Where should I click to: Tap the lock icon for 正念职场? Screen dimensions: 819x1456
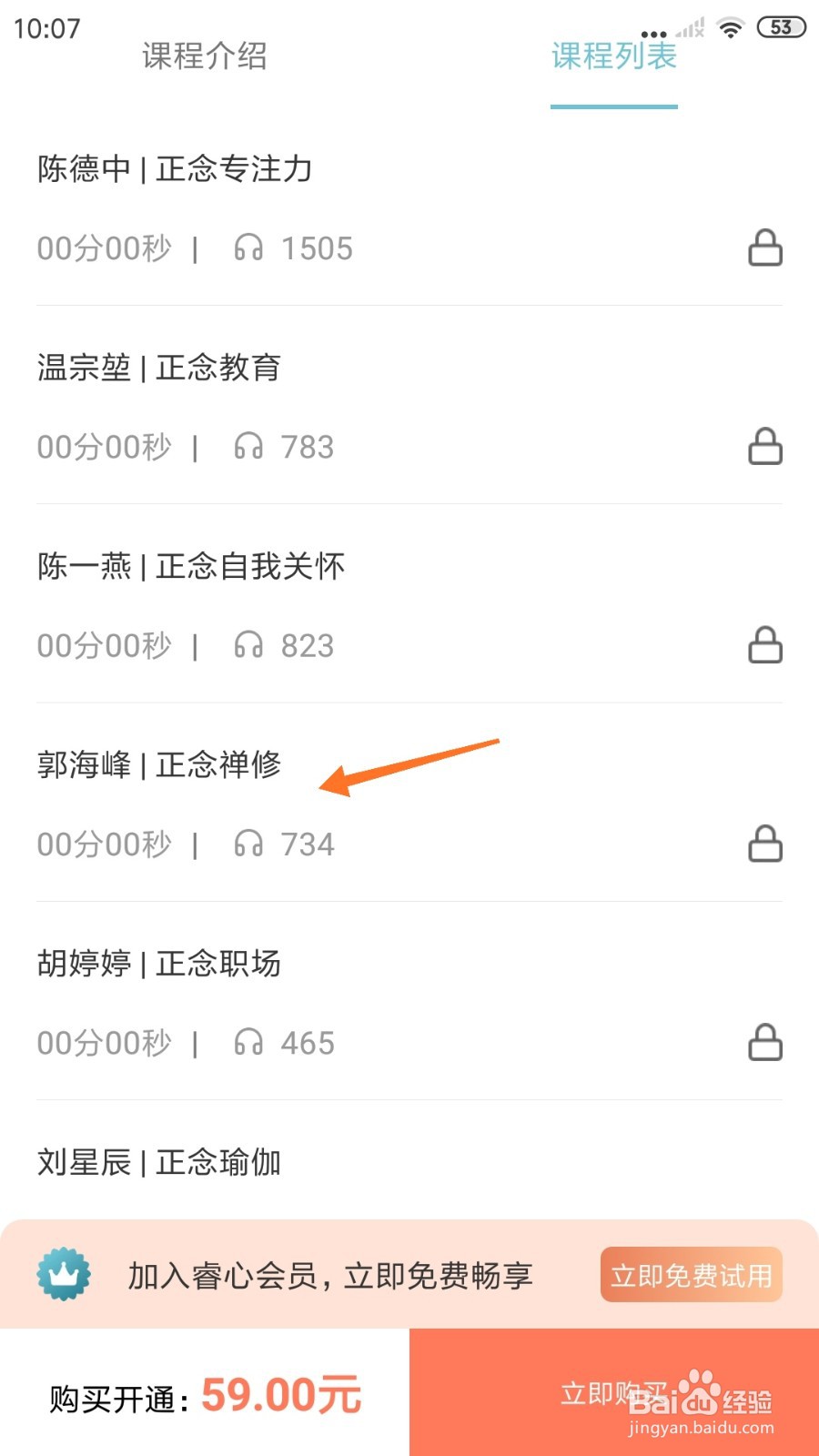765,1042
